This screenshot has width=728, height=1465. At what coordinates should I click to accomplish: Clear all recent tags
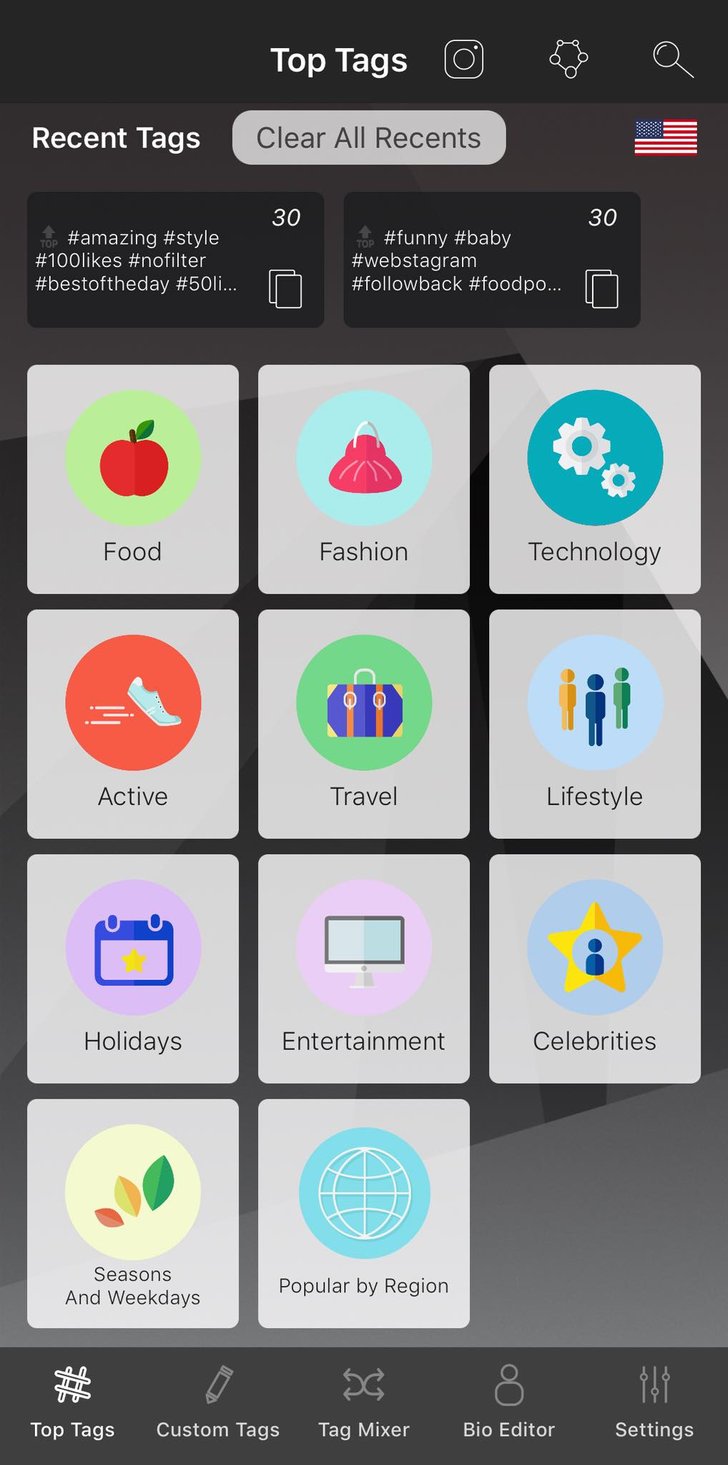pos(369,138)
